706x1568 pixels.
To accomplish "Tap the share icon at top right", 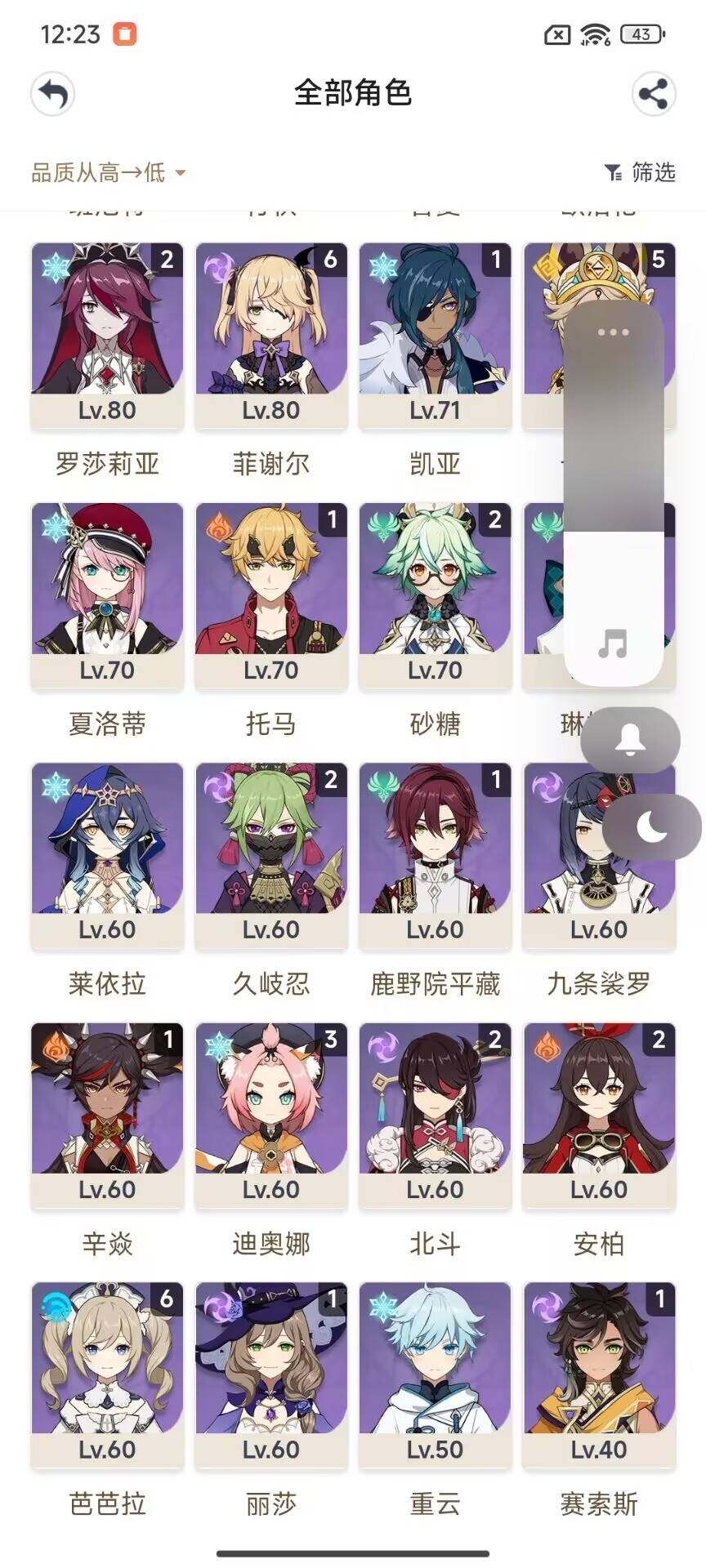I will click(x=651, y=92).
